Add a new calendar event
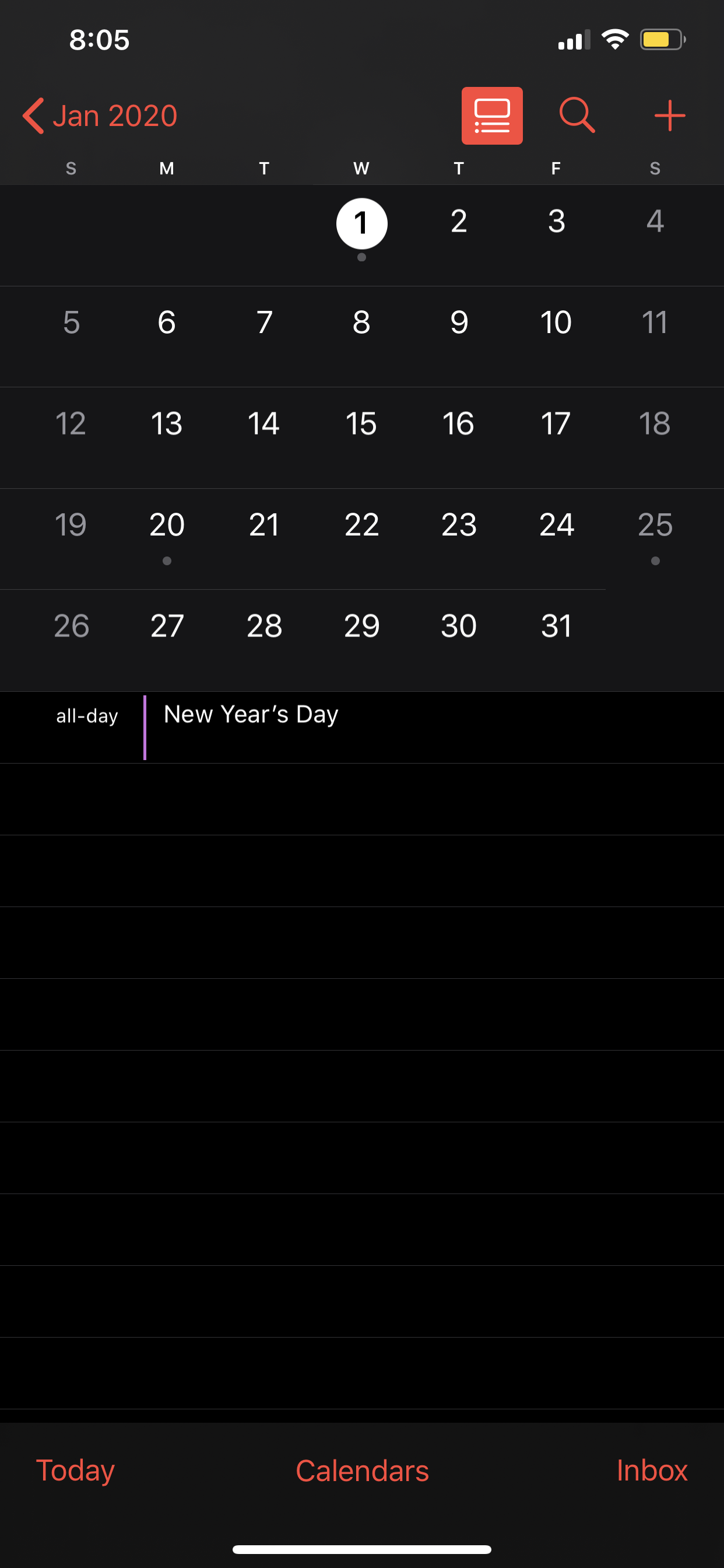The height and width of the screenshot is (1568, 724). [x=669, y=116]
